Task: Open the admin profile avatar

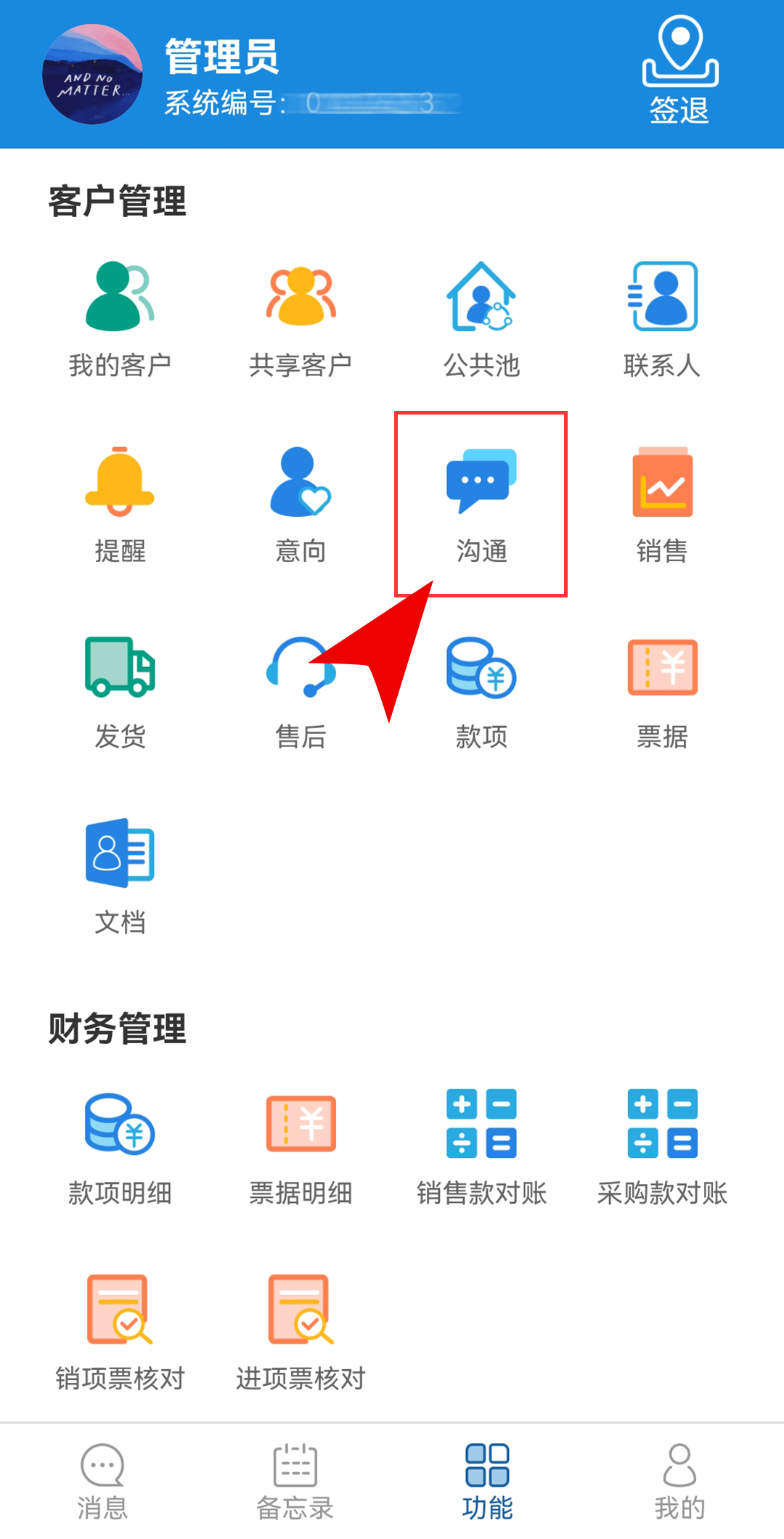Action: pyautogui.click(x=92, y=75)
